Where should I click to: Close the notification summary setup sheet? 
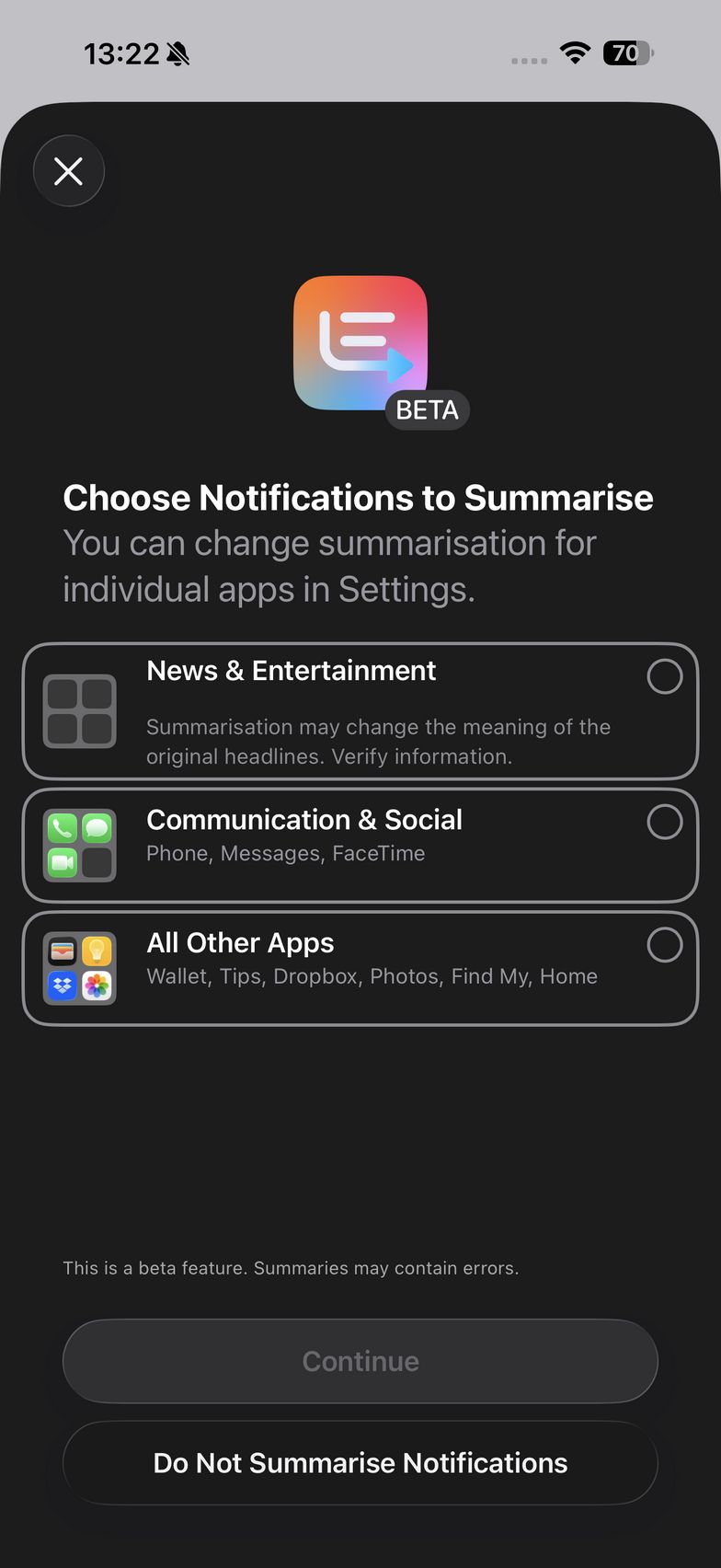coord(69,171)
